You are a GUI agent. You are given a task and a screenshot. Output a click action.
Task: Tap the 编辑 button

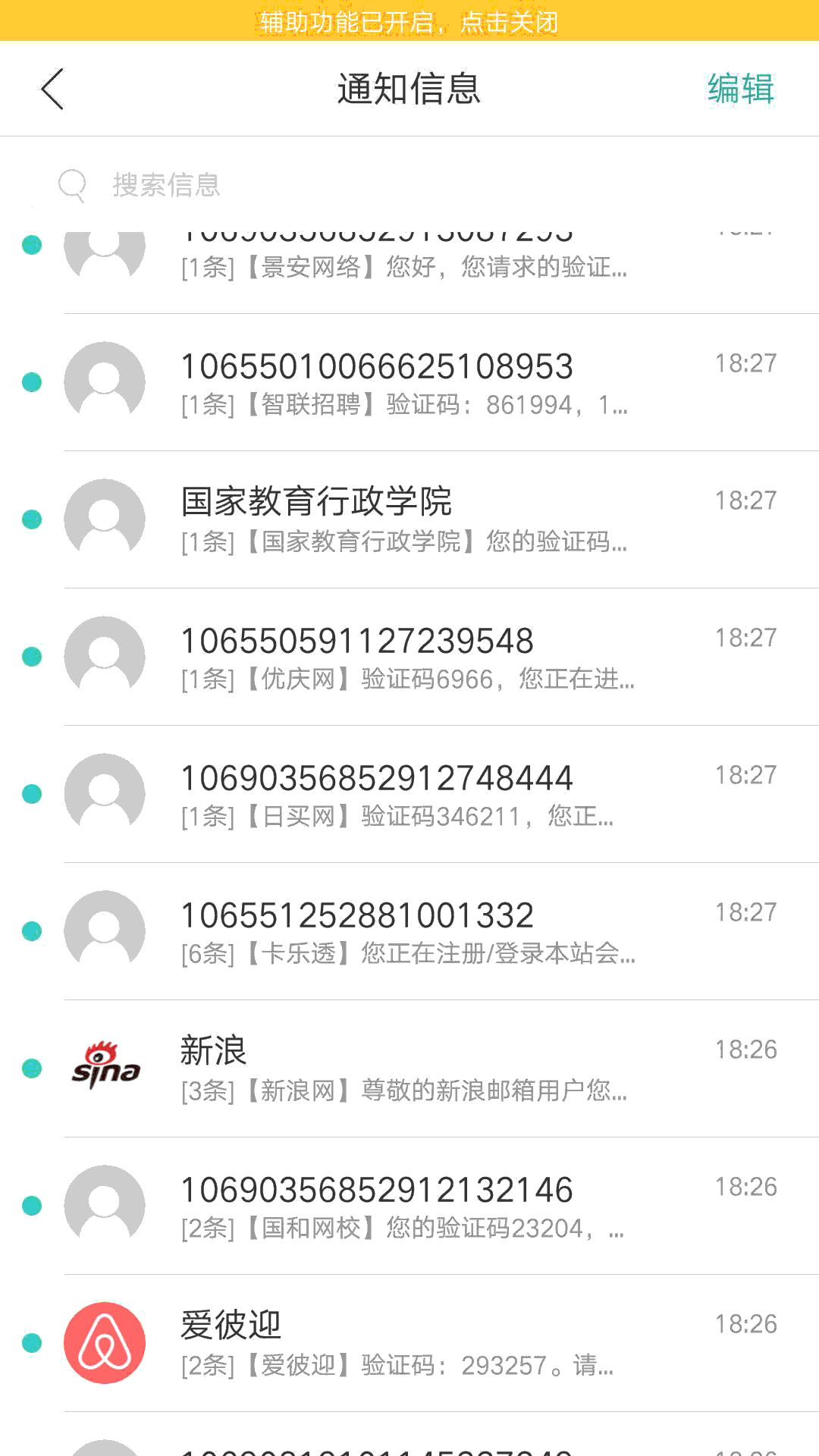click(x=740, y=89)
